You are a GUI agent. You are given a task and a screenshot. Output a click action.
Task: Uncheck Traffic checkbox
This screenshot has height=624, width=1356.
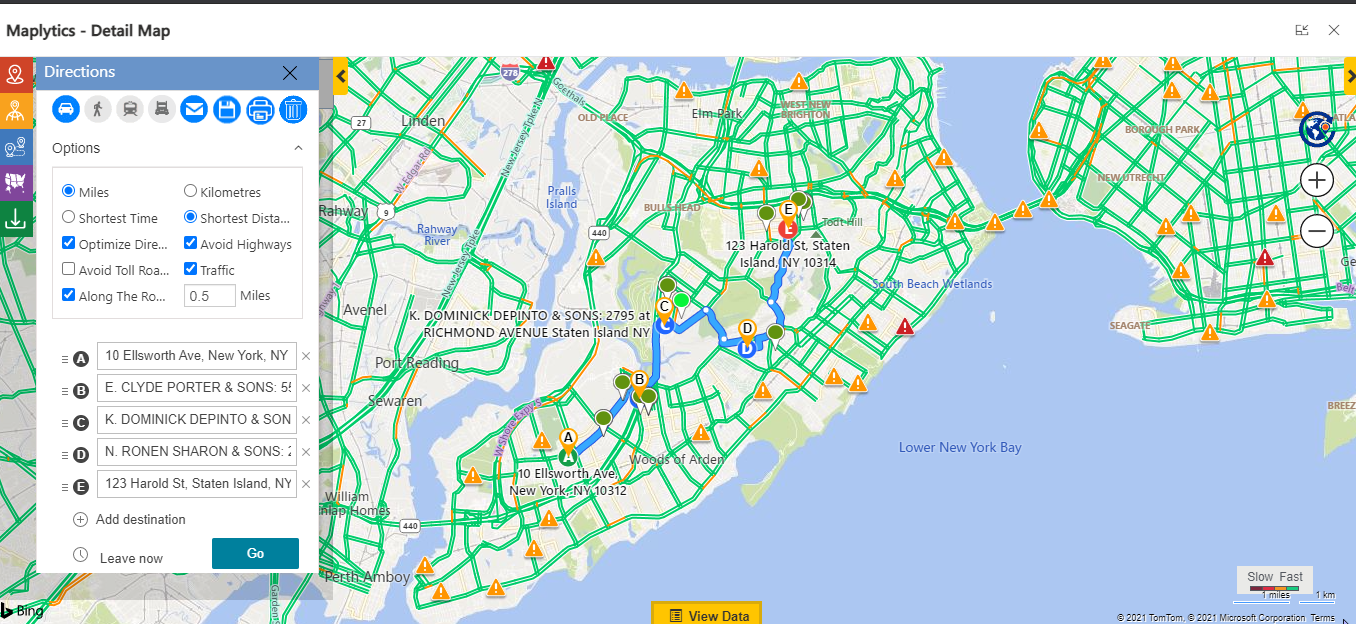pyautogui.click(x=191, y=269)
